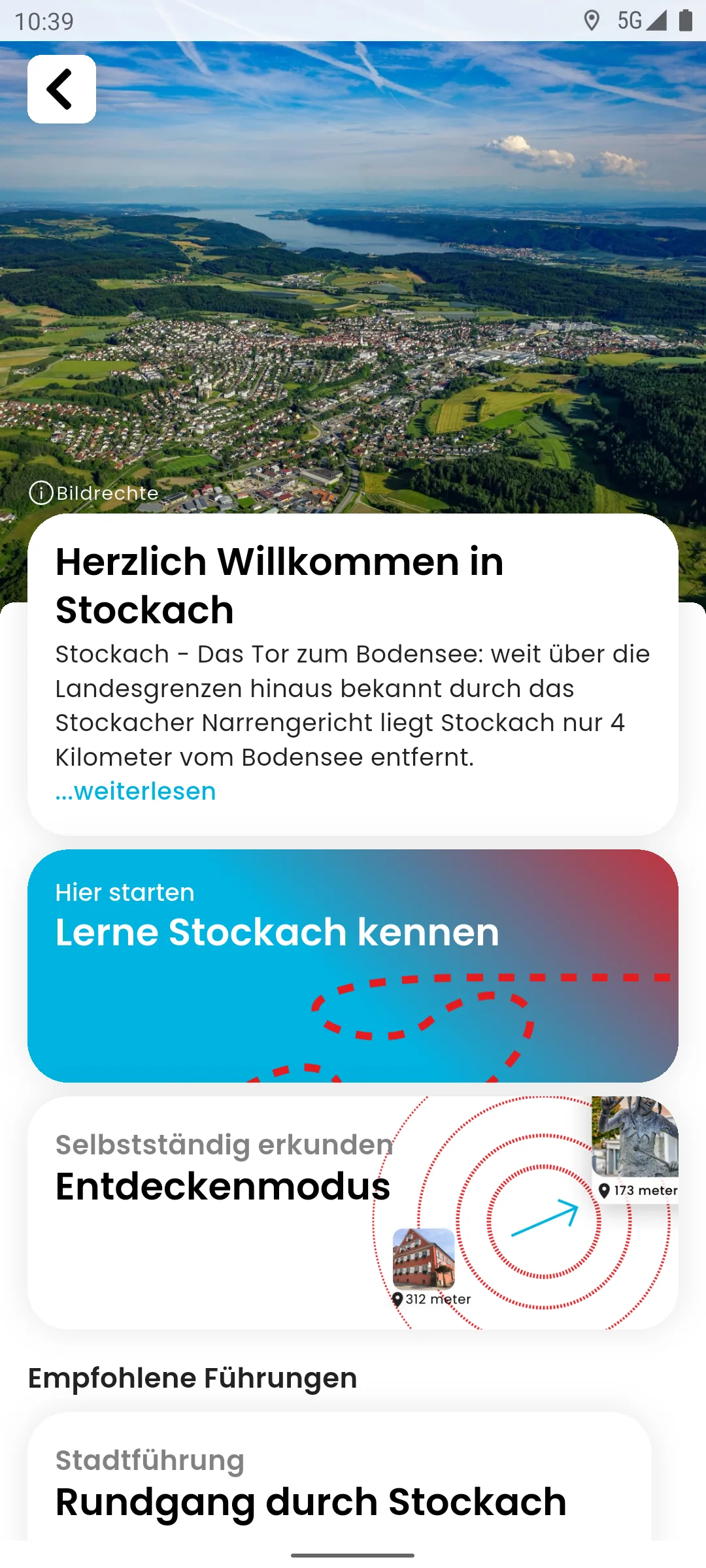The width and height of the screenshot is (706, 1568).
Task: Tap the 5G network indicator icon
Action: click(x=630, y=21)
